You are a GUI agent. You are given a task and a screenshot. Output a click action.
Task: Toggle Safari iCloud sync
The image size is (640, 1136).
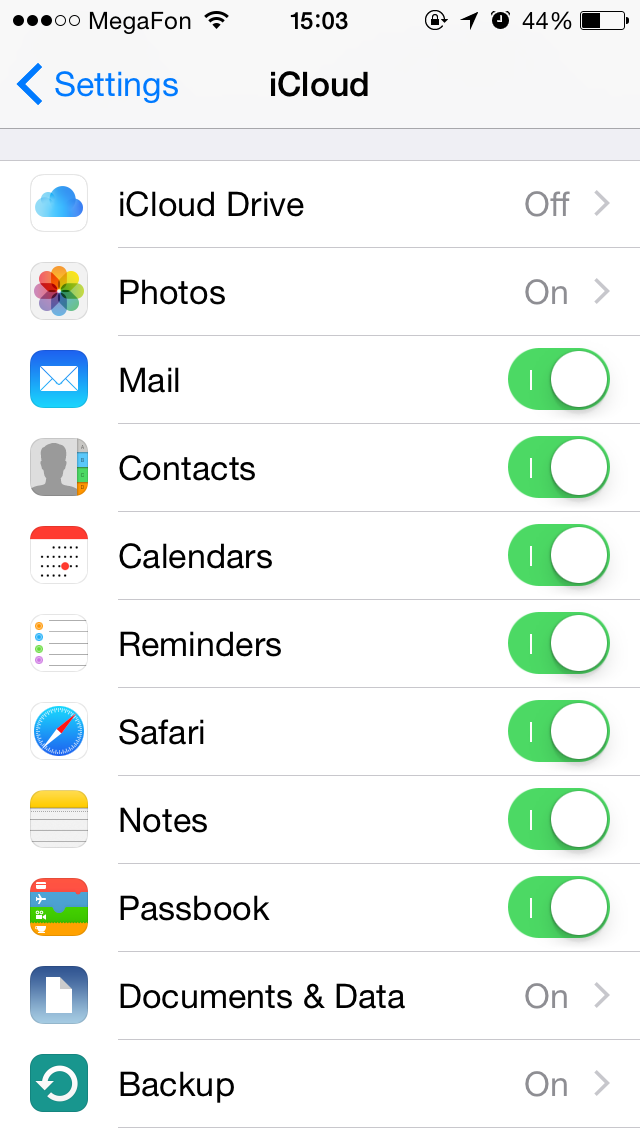559,731
